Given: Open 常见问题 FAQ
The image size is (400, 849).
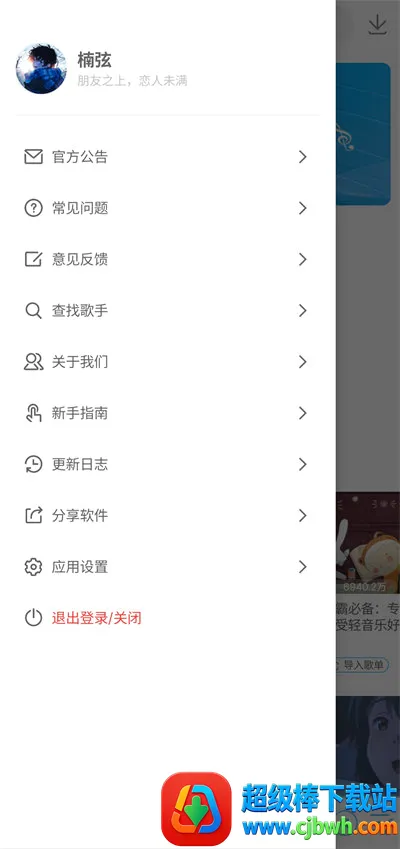Looking at the screenshot, I should coord(167,208).
